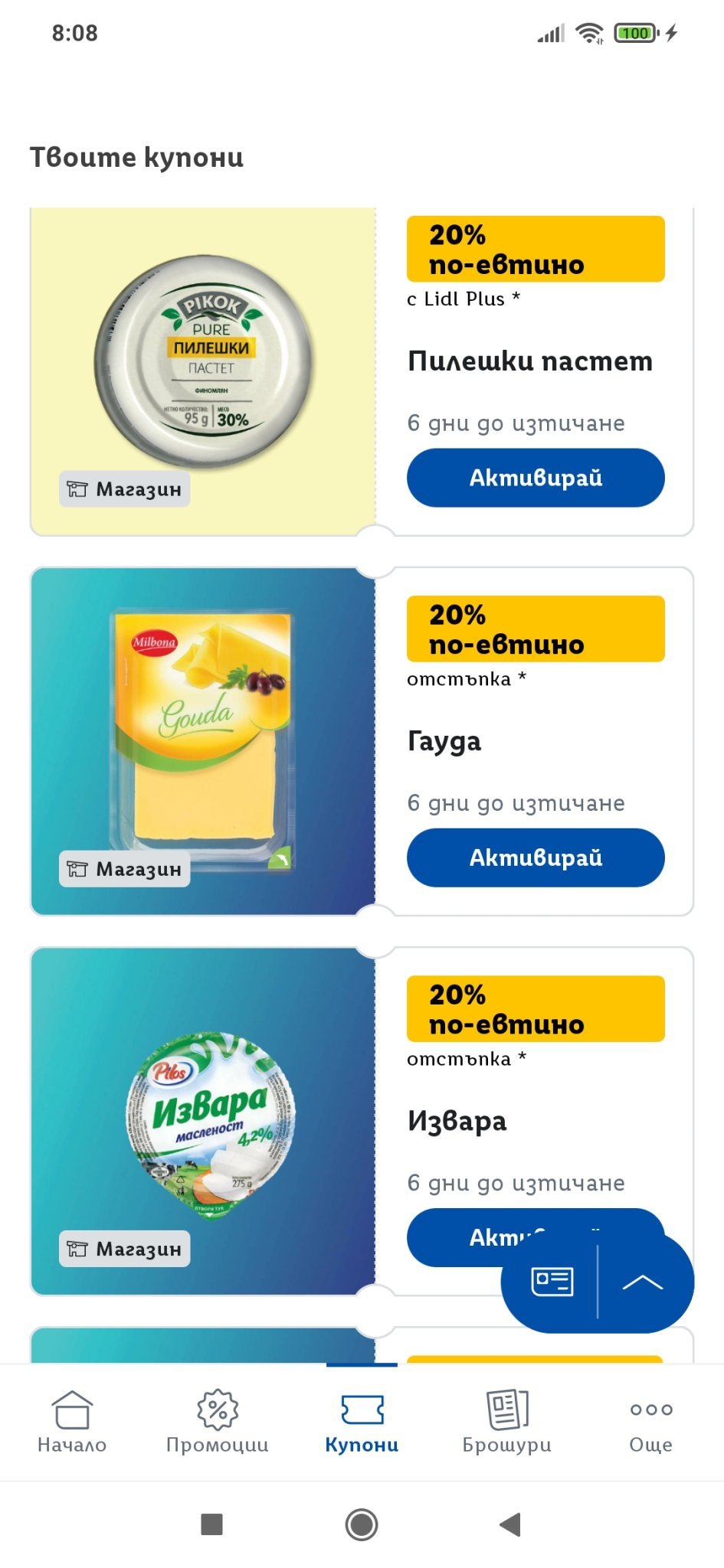The height and width of the screenshot is (1568, 724).
Task: Switch to the Промоции tab
Action: coord(217,1421)
